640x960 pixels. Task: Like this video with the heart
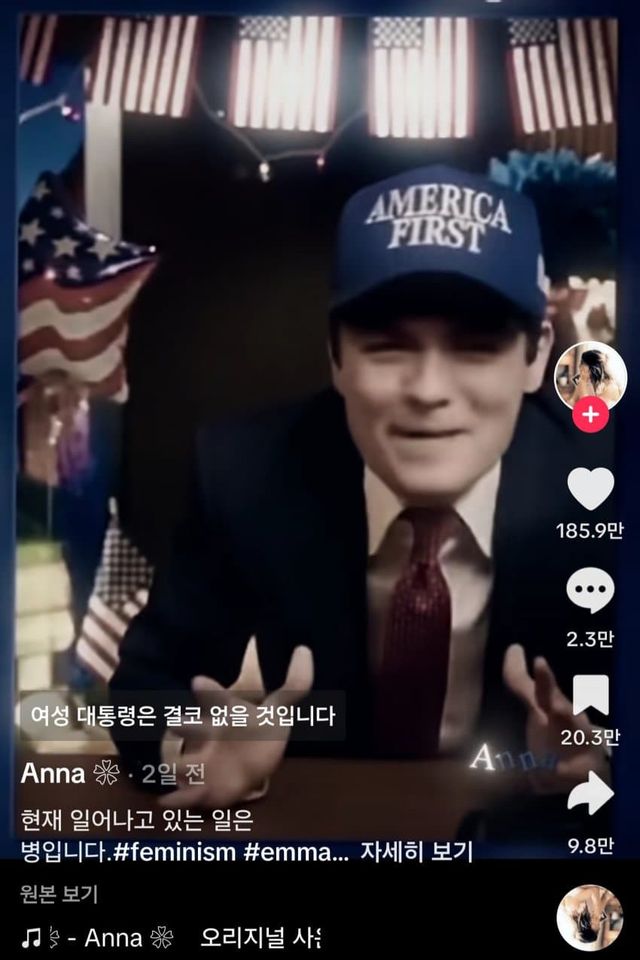(x=590, y=488)
